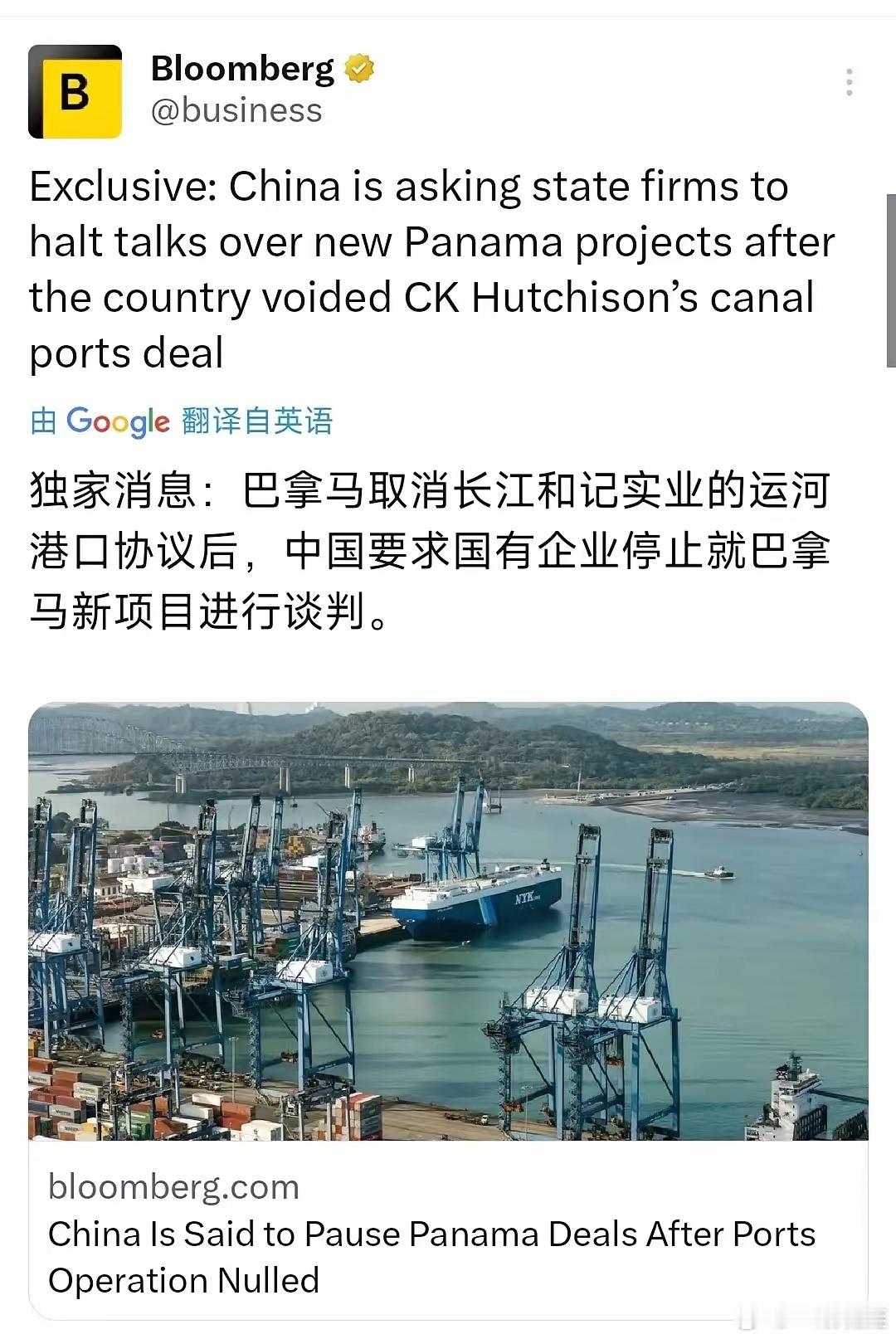
Task: Click the '翻译自英语' translation label
Action: coord(257,423)
